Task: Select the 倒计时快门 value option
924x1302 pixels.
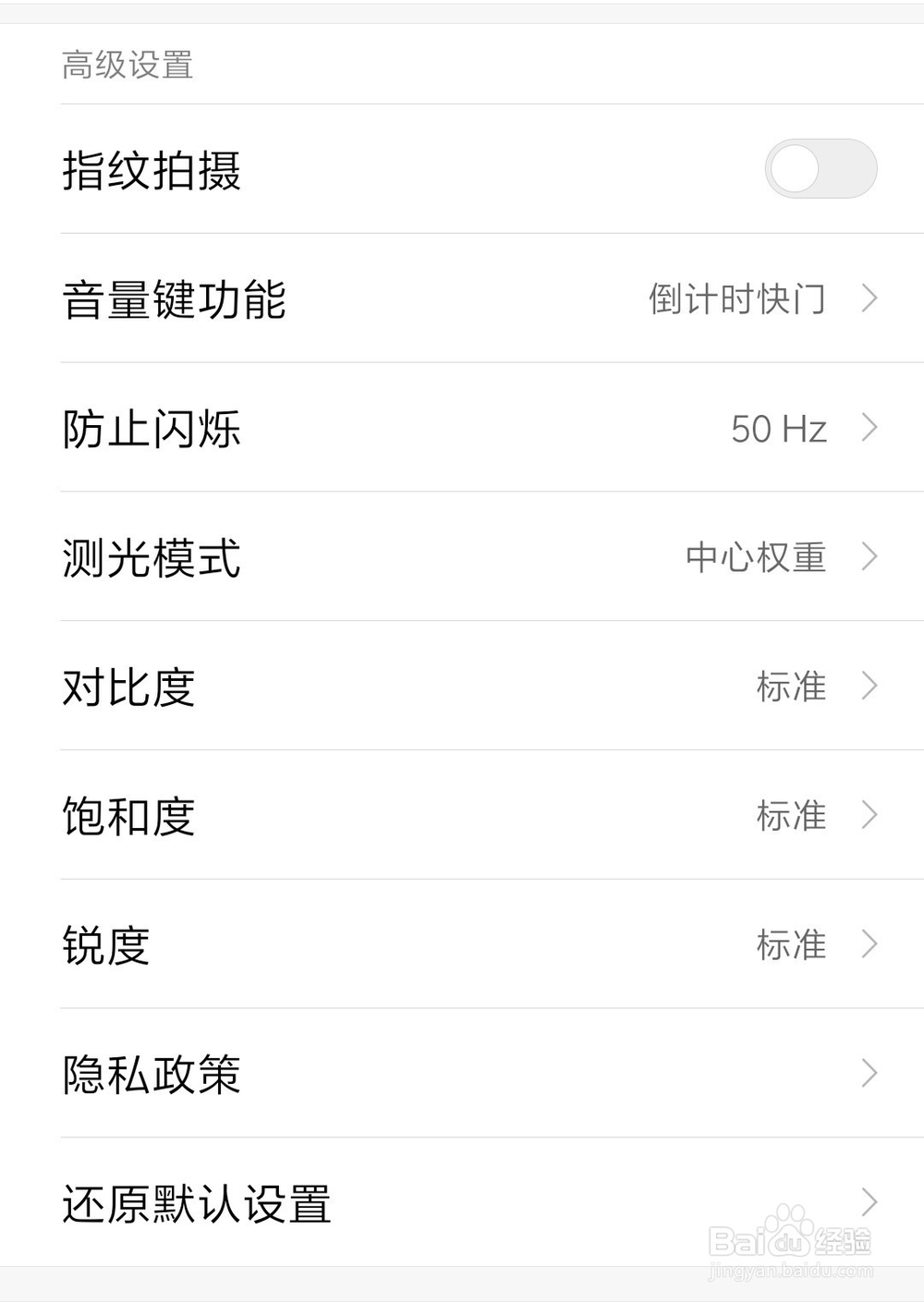Action: [x=735, y=299]
